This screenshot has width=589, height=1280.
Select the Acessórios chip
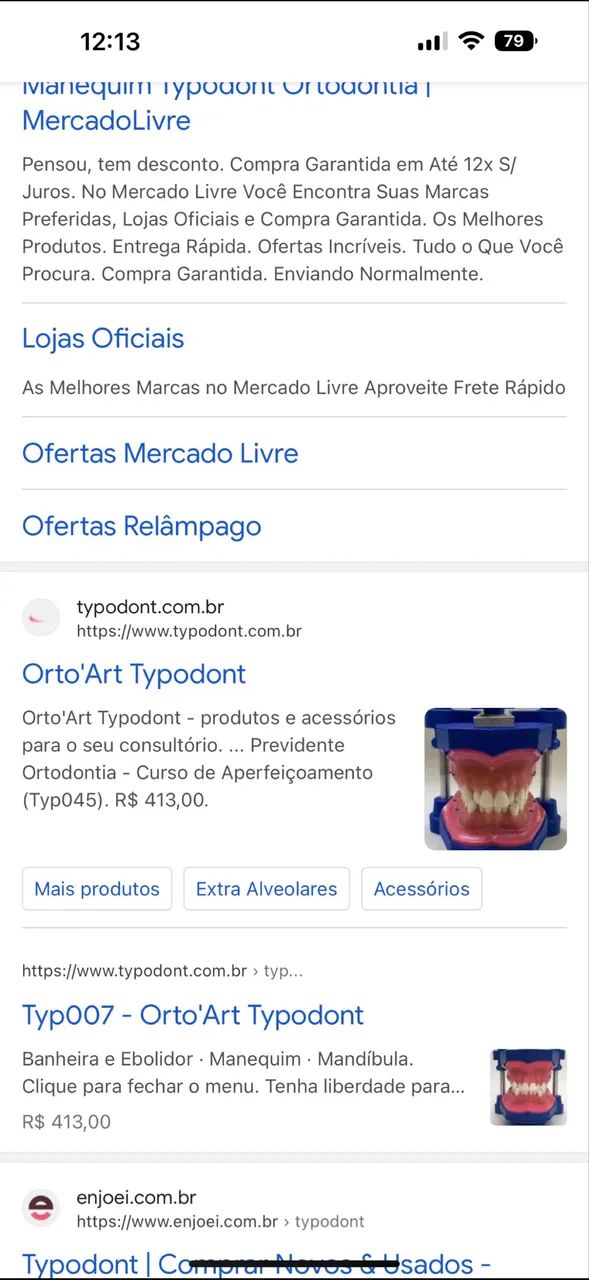pos(421,889)
